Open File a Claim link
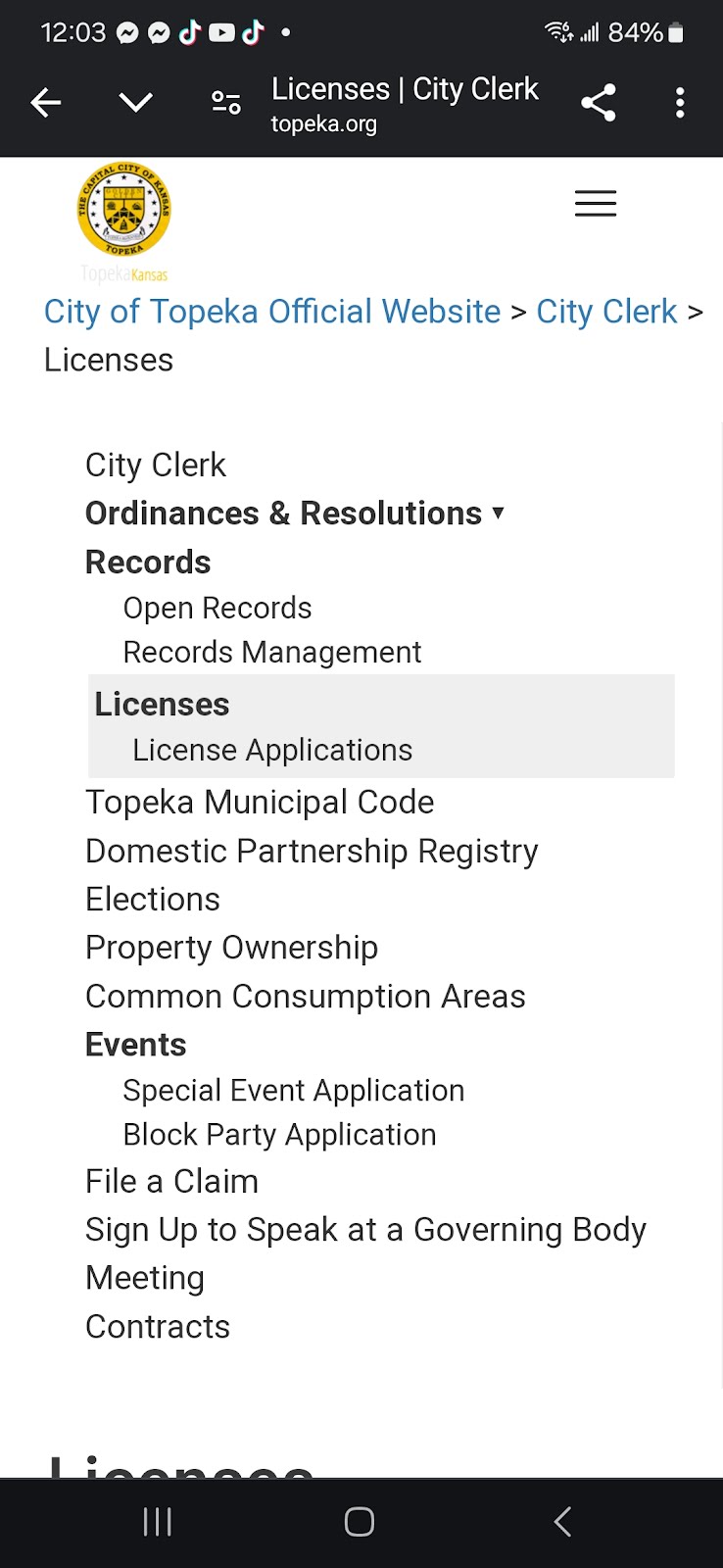Screen dimensions: 723x1568 (x=172, y=1181)
